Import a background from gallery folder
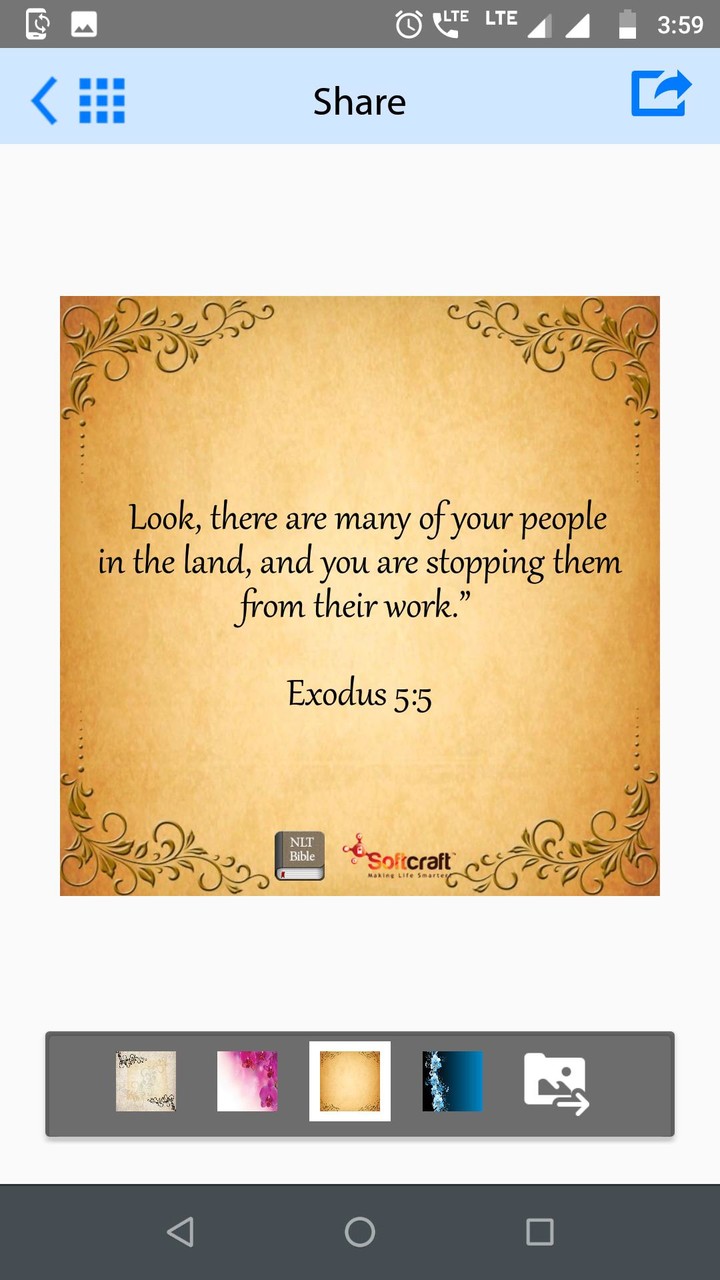 (x=556, y=1083)
